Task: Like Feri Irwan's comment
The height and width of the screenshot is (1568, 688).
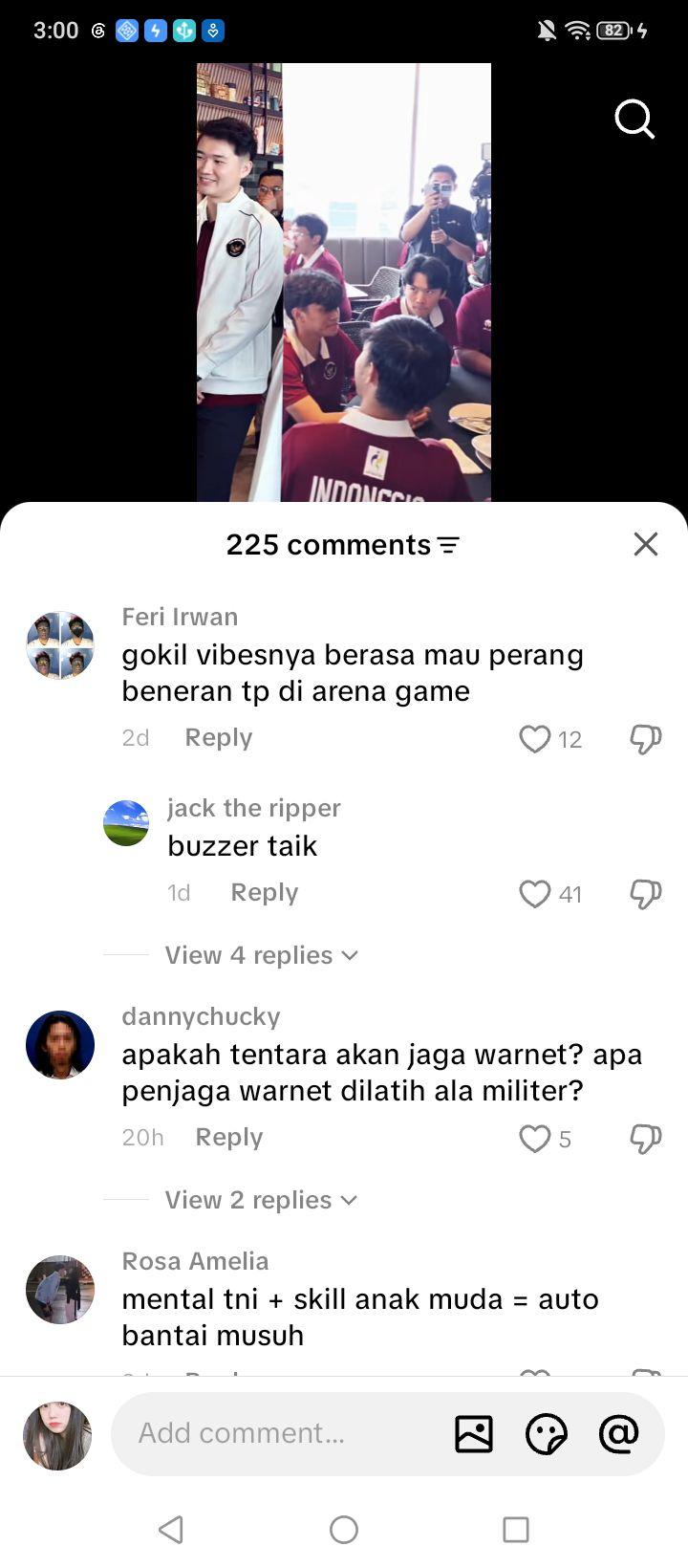Action: point(535,739)
